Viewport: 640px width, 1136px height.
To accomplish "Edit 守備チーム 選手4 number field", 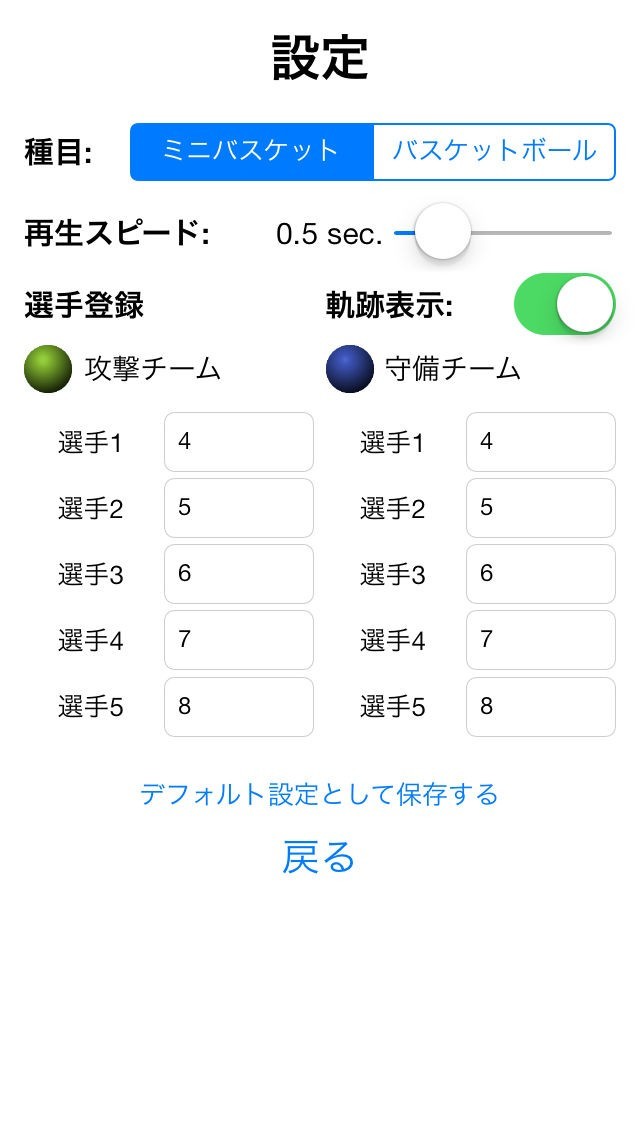I will point(540,640).
